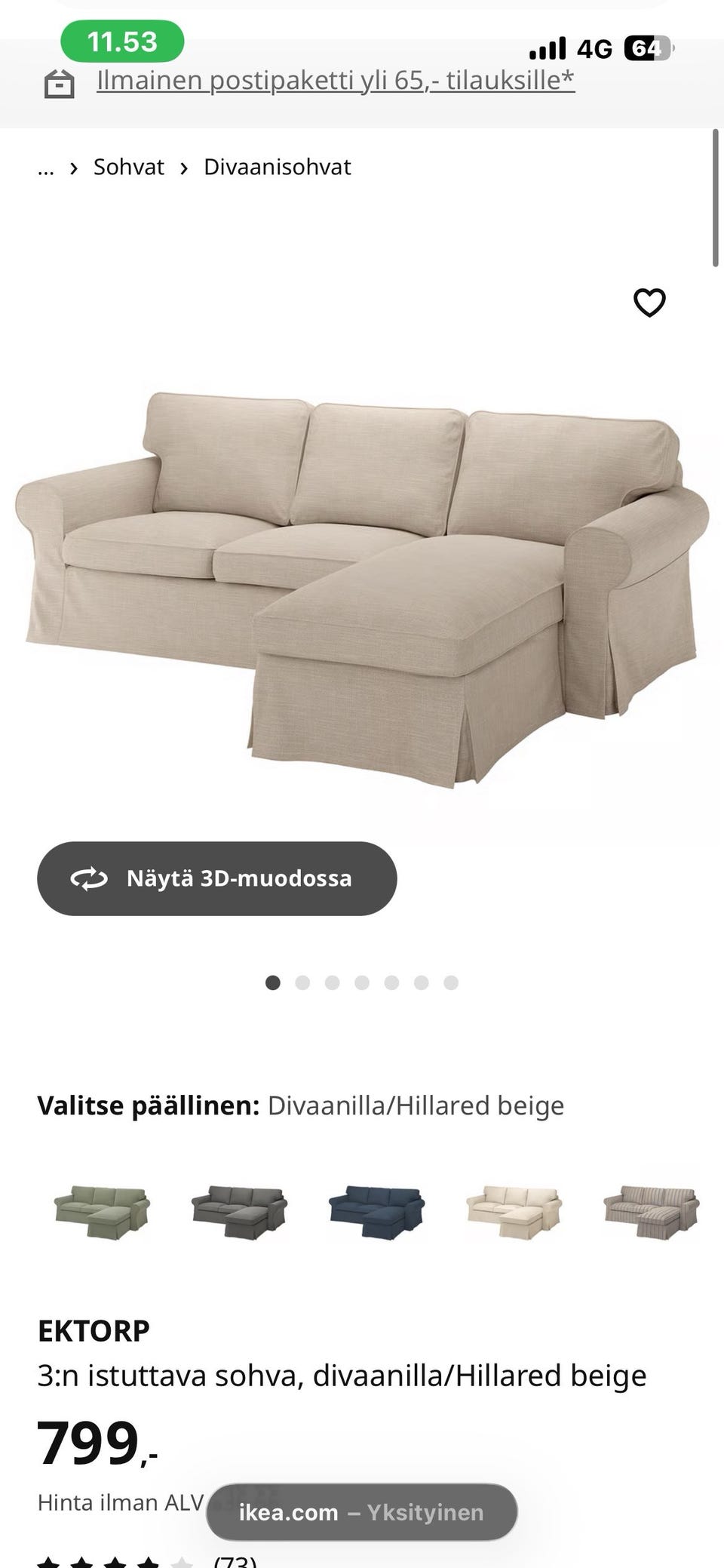Select the first carousel dot
This screenshot has height=1568, width=724.
click(x=272, y=982)
